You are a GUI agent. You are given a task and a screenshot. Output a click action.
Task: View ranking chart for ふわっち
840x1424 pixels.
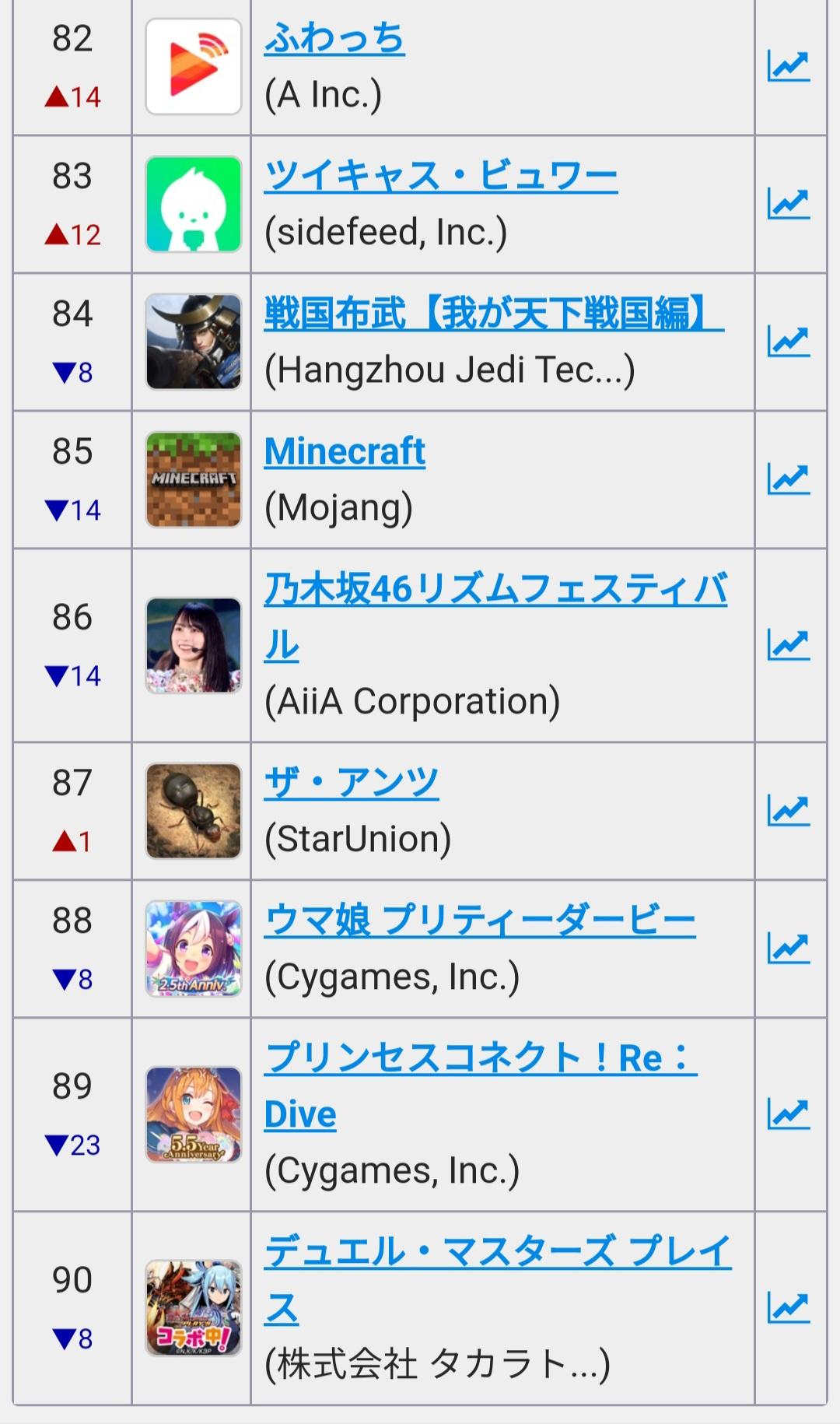click(x=789, y=66)
